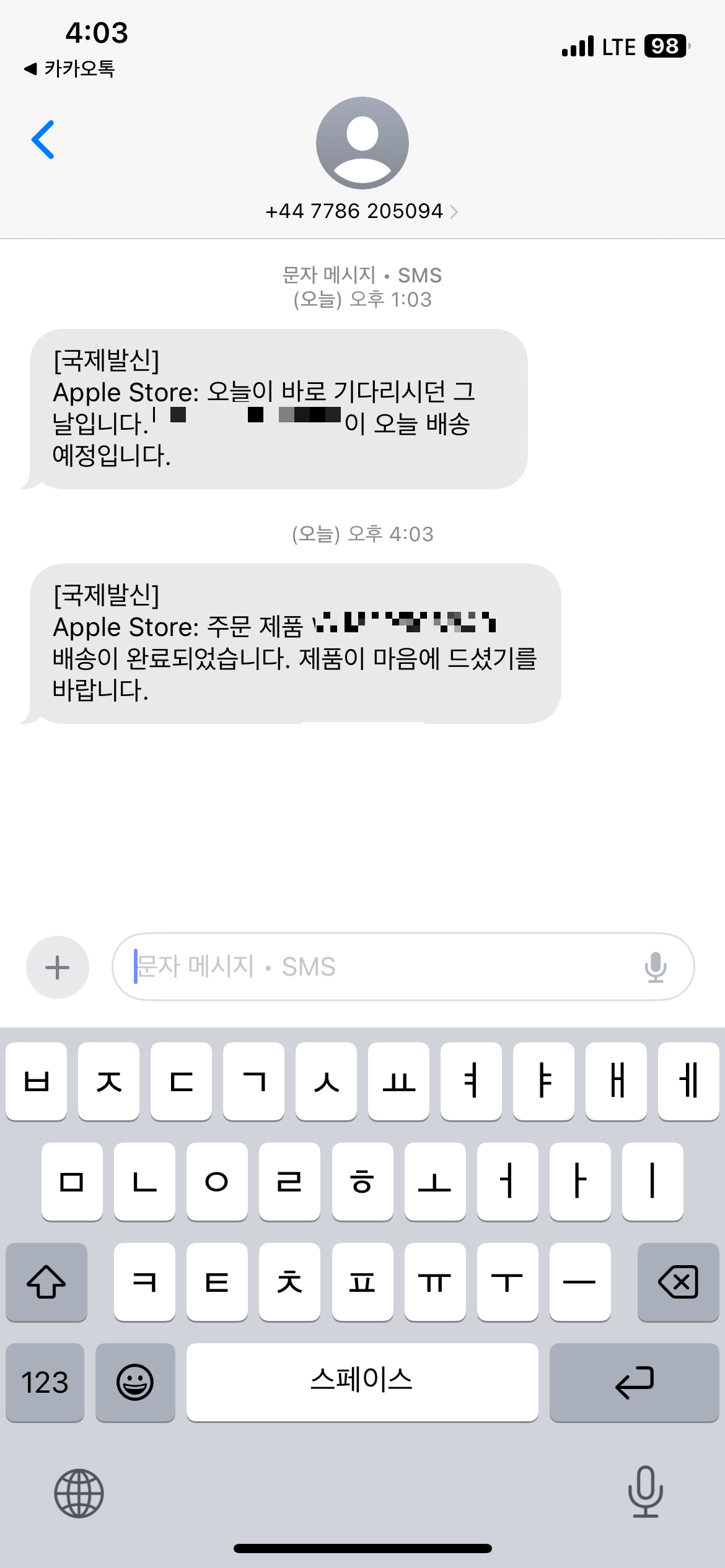Tap the ㅔ key on the keyboard

[688, 1082]
